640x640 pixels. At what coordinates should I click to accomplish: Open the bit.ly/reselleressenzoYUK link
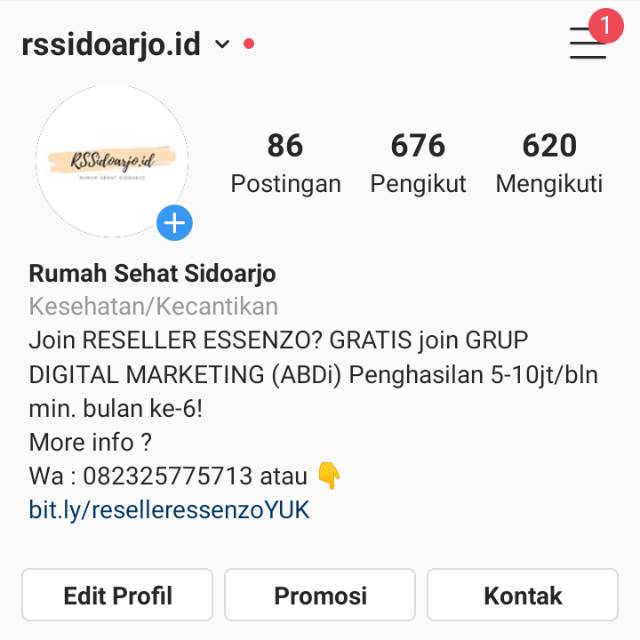point(169,510)
